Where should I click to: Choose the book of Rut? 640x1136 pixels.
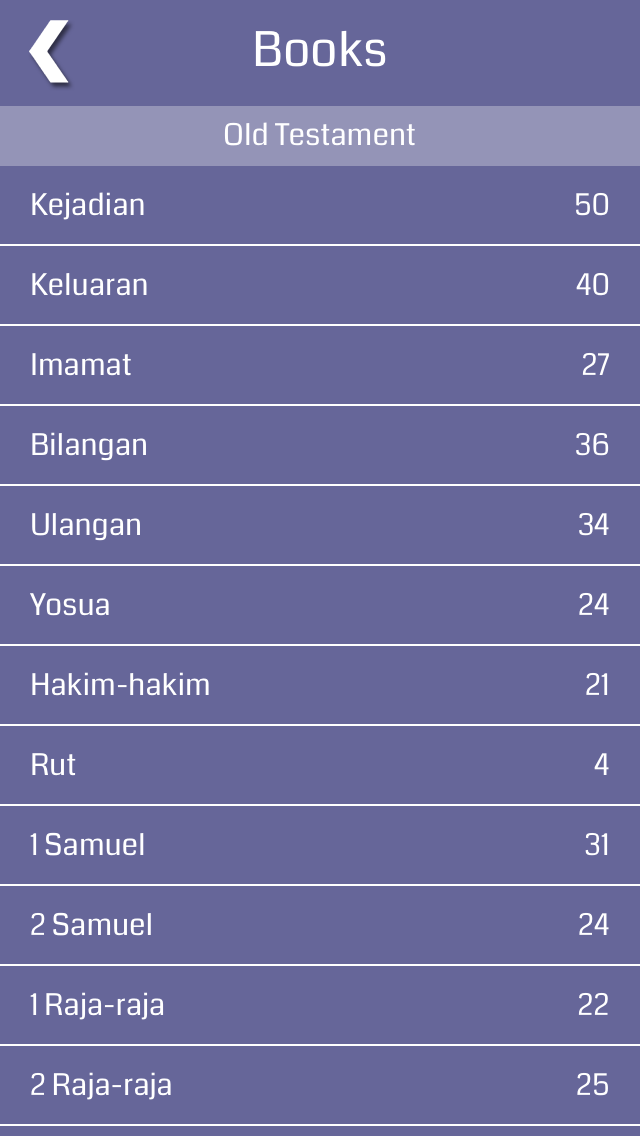point(320,765)
